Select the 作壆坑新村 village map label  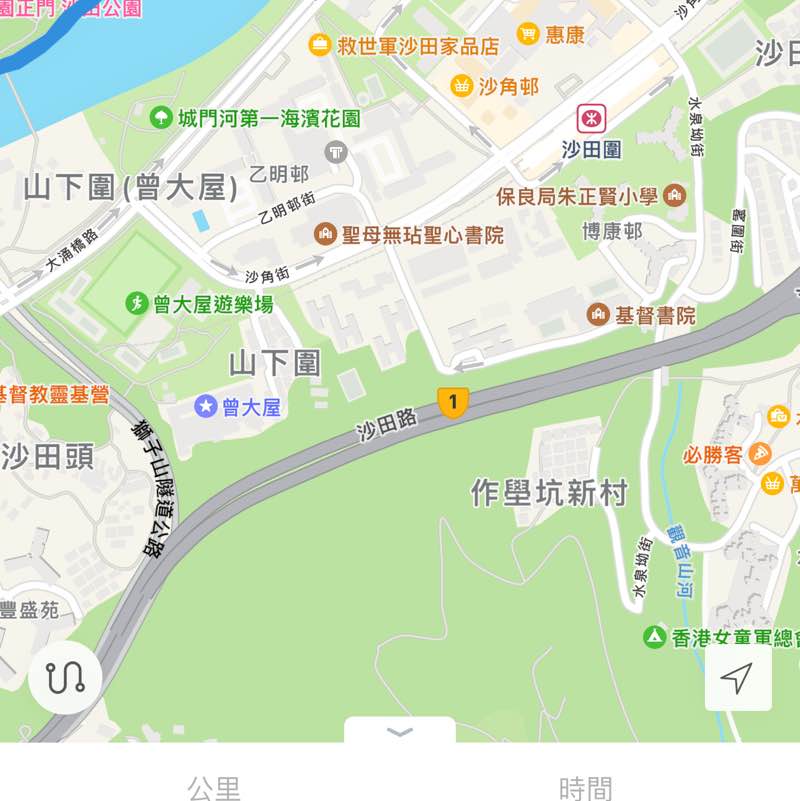549,490
